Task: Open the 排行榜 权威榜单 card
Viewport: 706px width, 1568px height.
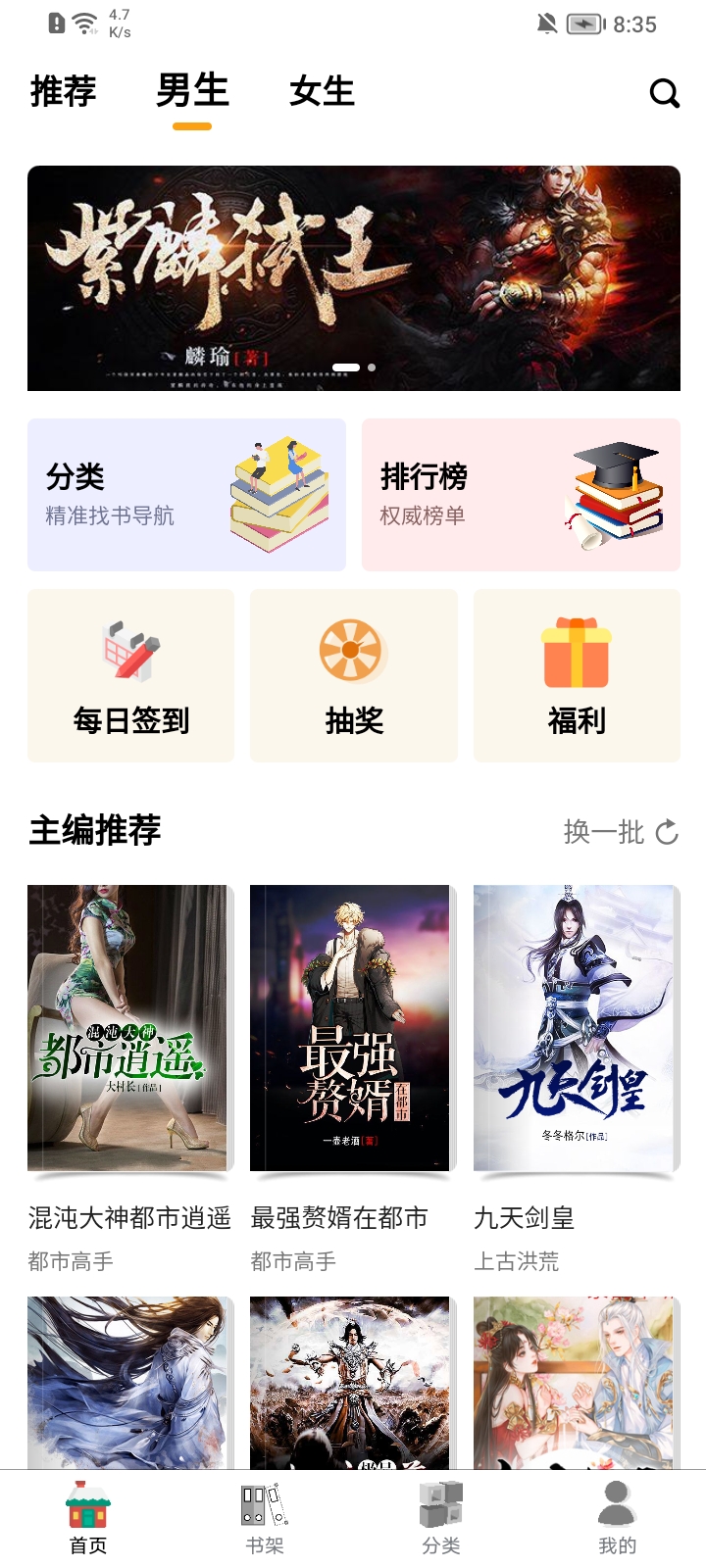Action: tap(521, 495)
